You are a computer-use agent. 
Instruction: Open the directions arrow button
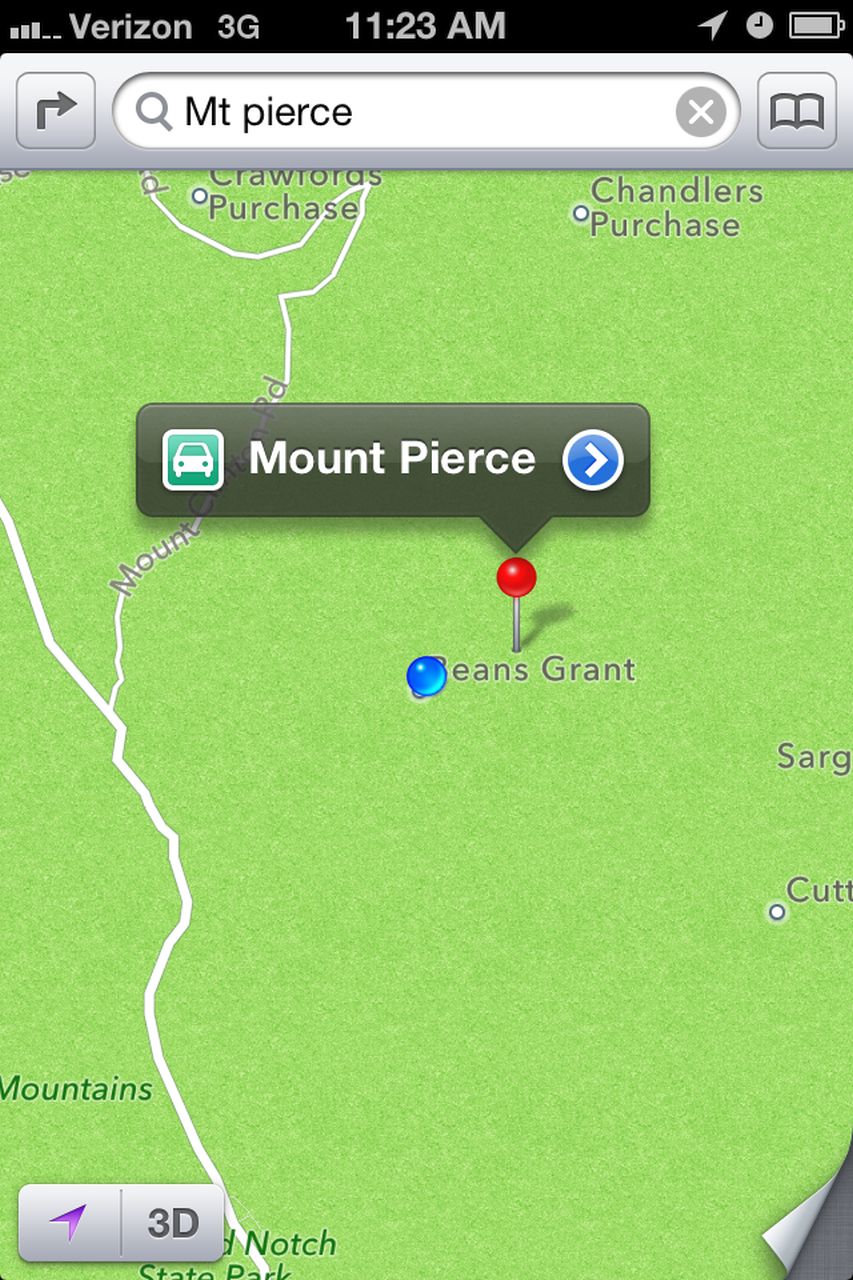56,111
